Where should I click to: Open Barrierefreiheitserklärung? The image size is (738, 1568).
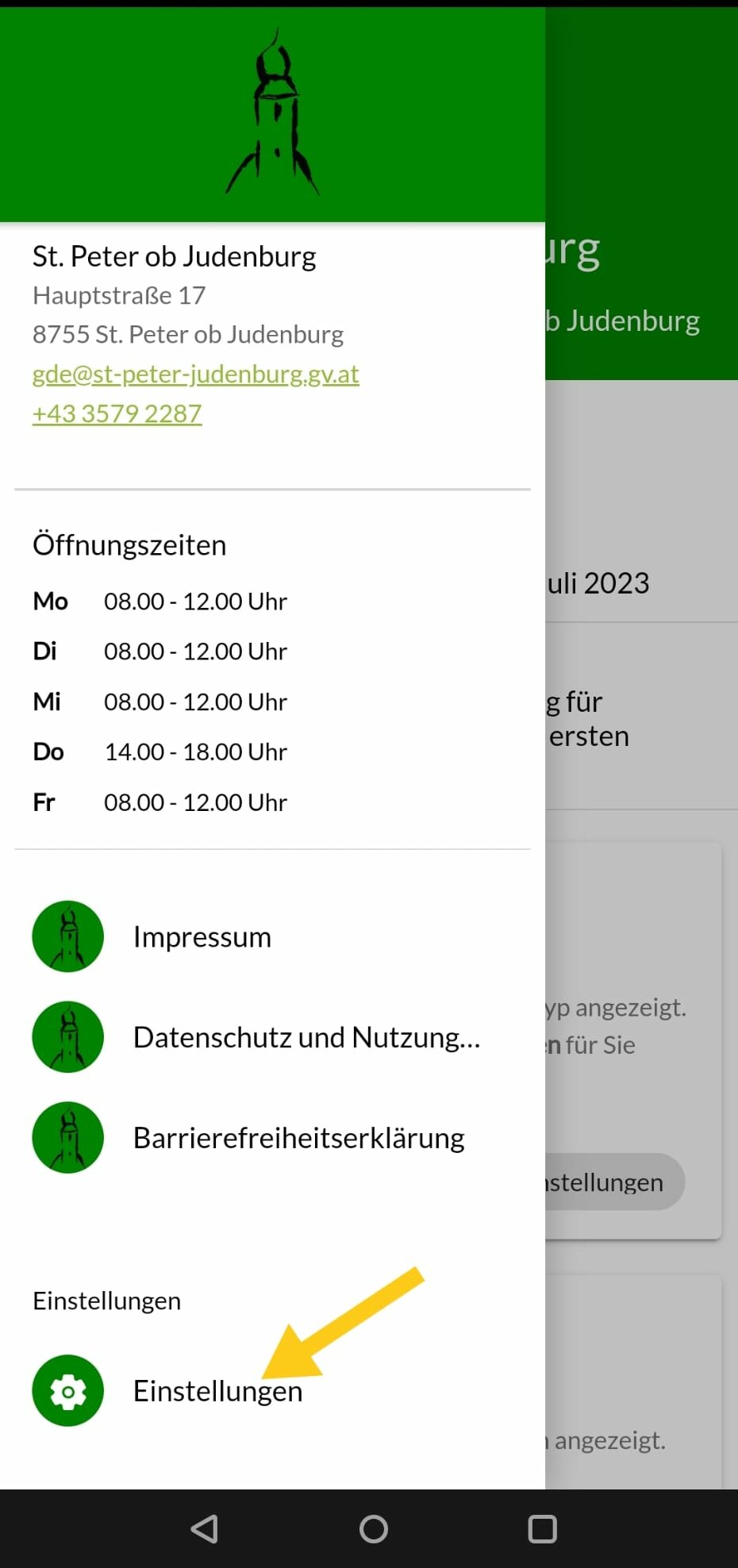298,1138
